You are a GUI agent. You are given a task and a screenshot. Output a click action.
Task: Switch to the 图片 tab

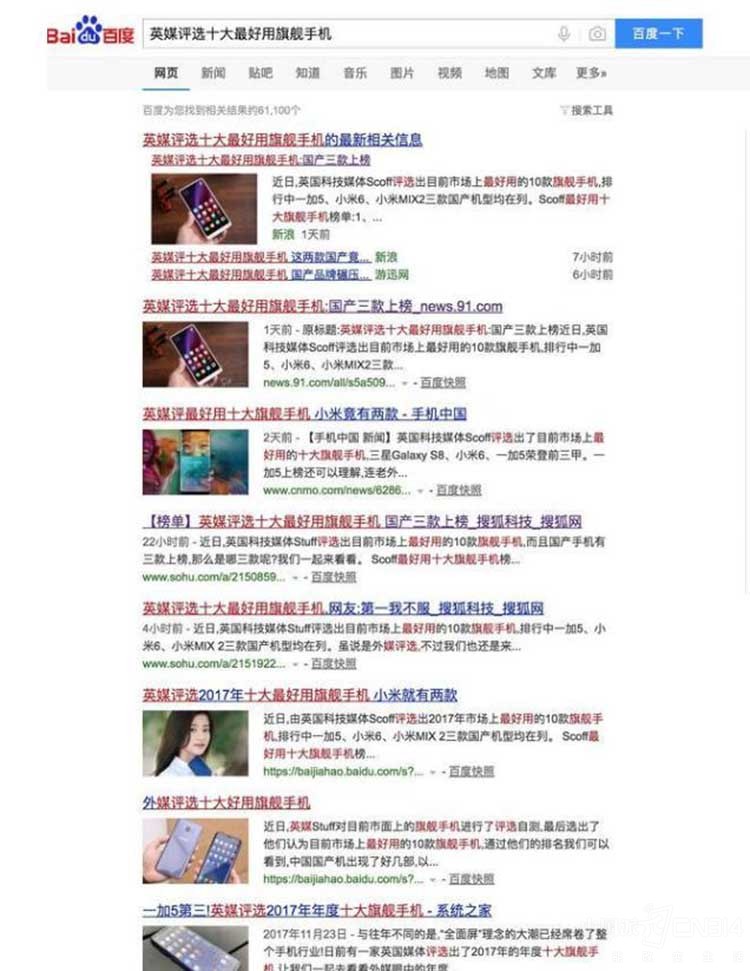coord(402,73)
